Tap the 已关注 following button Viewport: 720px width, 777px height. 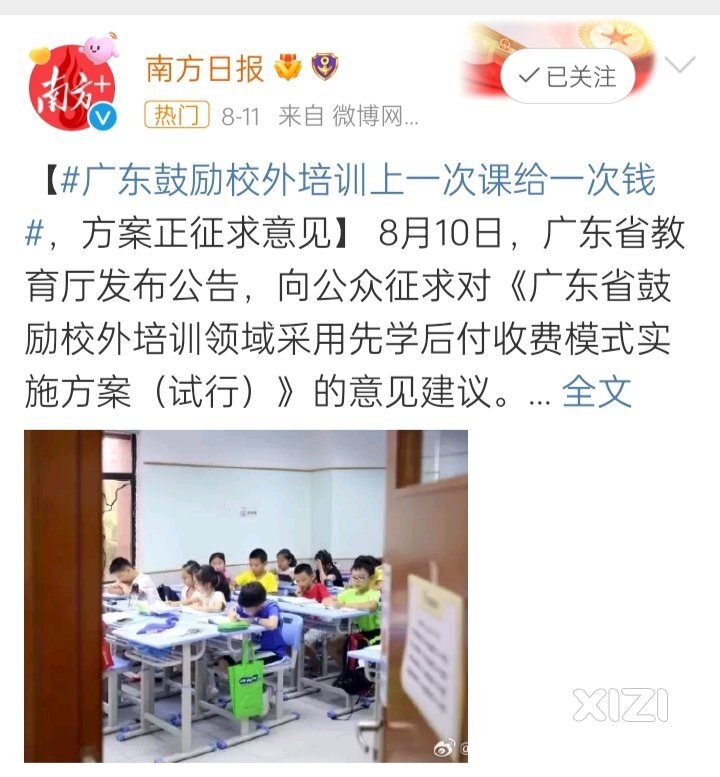(x=568, y=77)
